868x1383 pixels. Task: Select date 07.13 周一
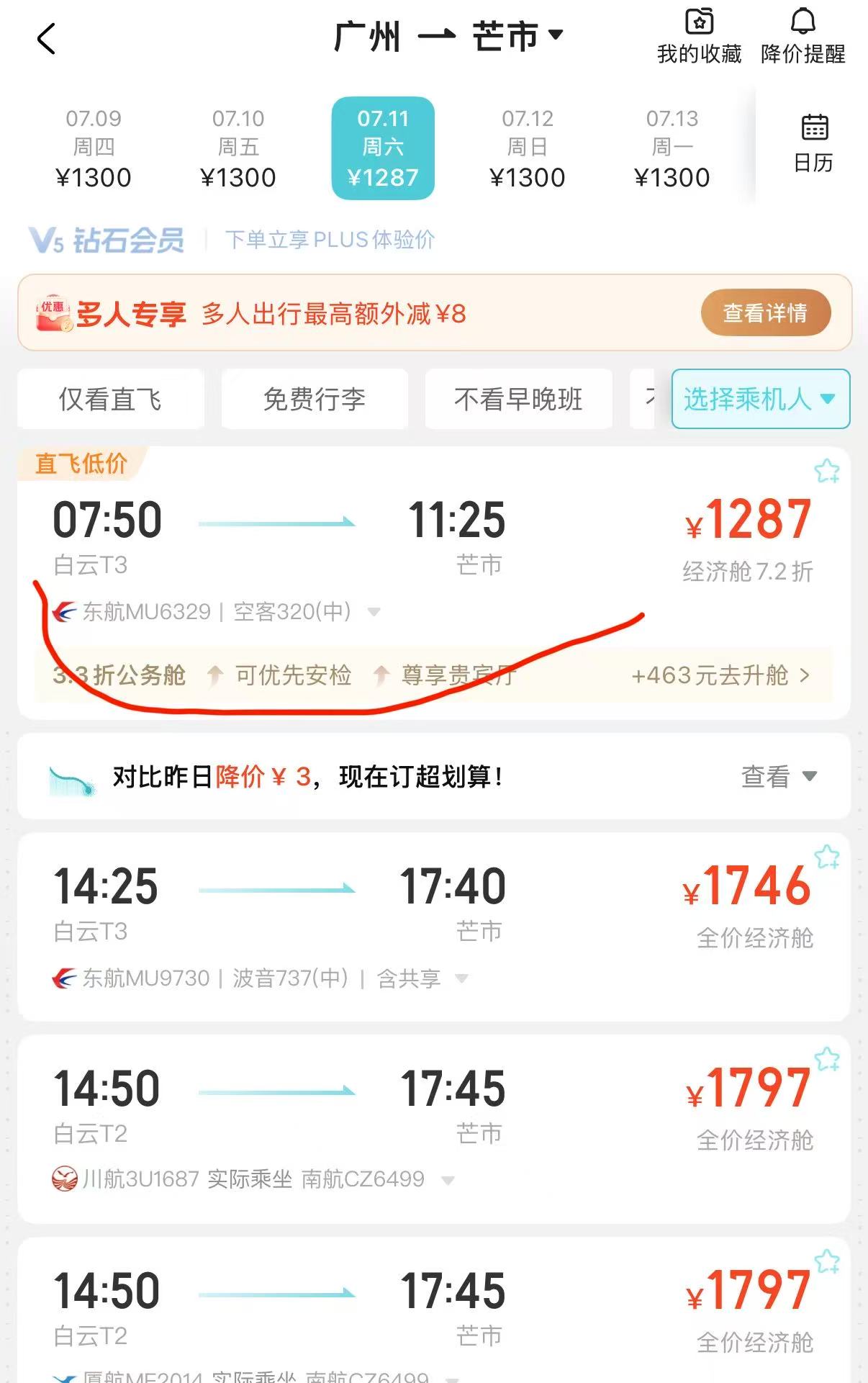click(x=672, y=148)
